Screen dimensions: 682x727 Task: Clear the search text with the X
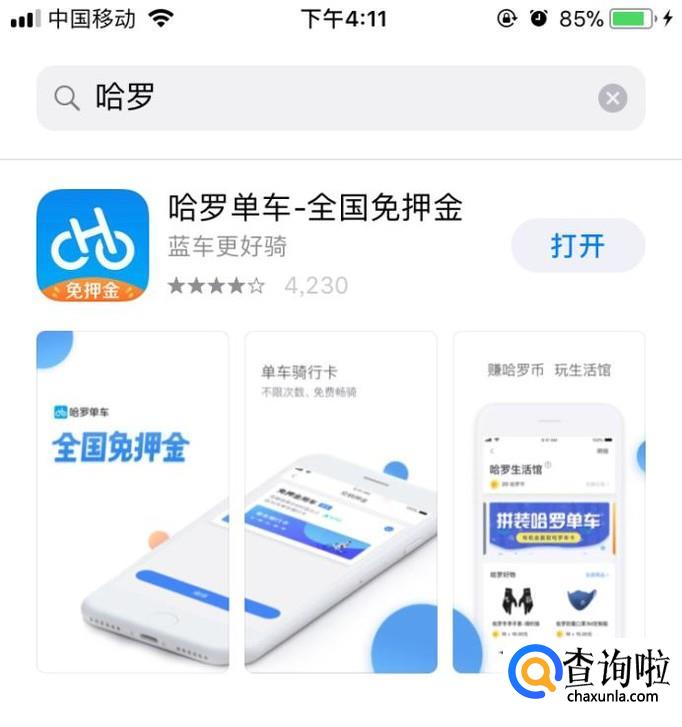[612, 98]
